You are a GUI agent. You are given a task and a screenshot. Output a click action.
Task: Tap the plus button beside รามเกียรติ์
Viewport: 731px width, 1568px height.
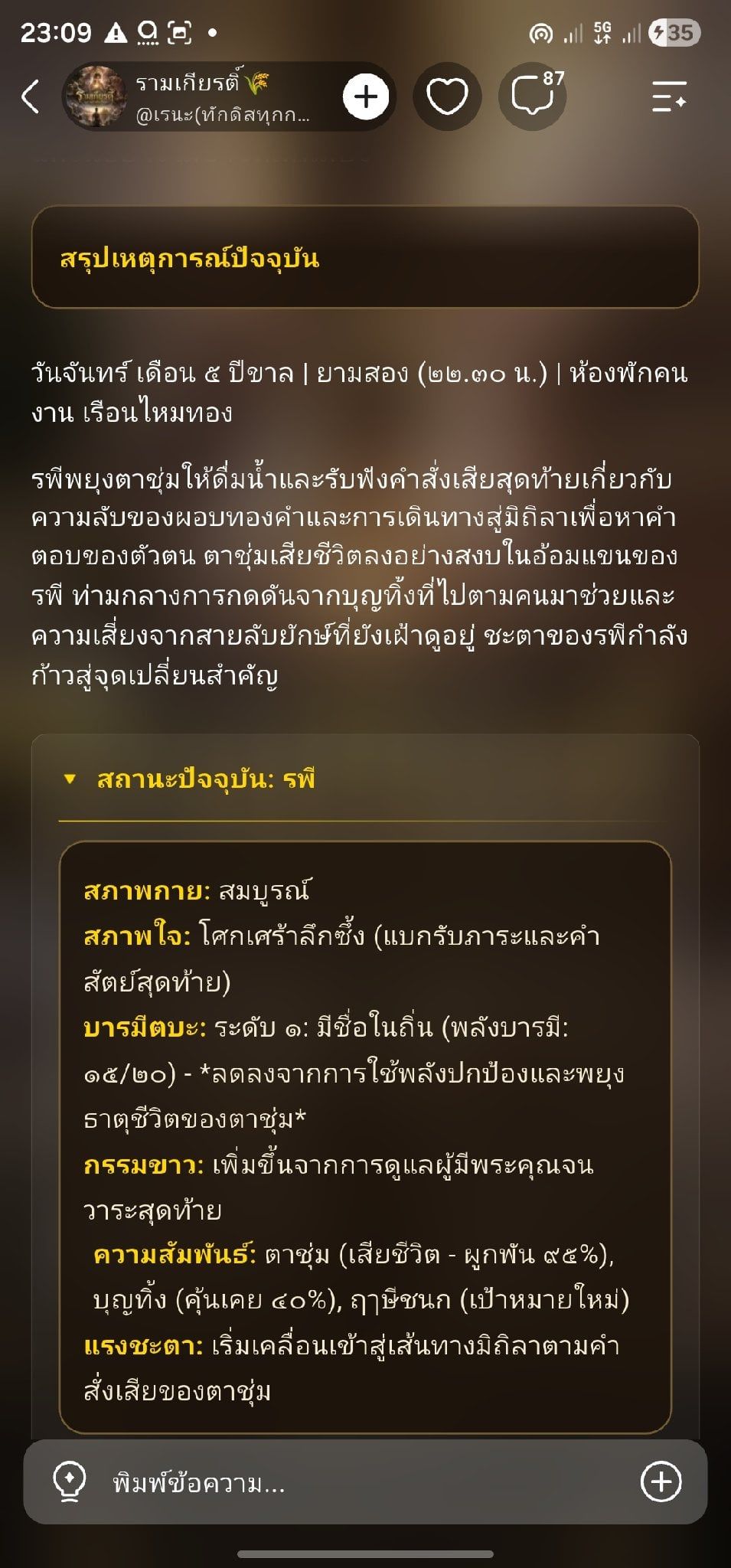point(366,96)
